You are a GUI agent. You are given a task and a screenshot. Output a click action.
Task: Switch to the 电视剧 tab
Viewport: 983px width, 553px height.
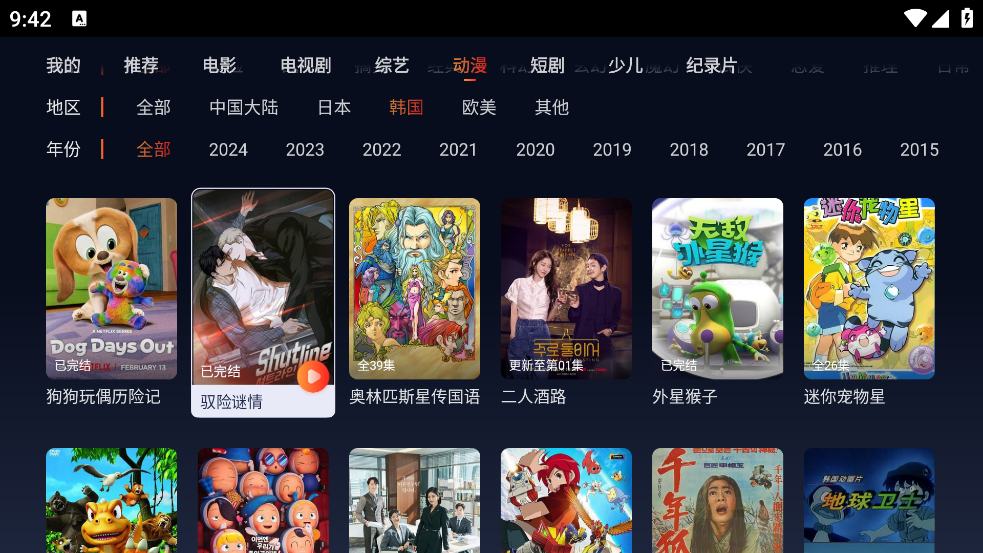305,65
